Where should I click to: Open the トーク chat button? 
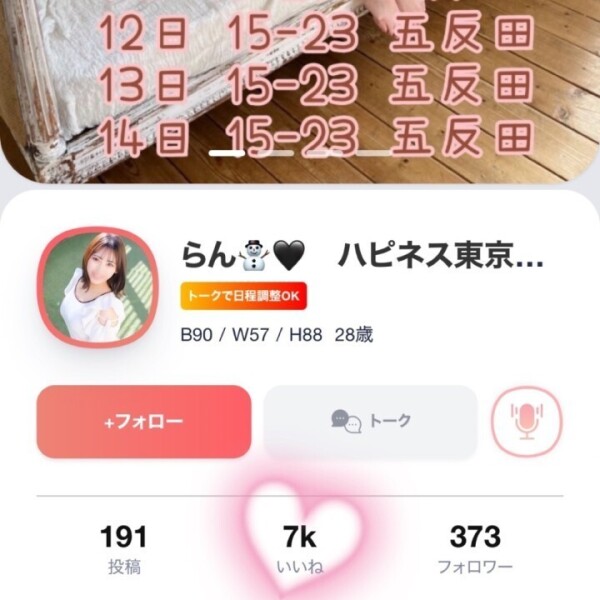pyautogui.click(x=370, y=421)
